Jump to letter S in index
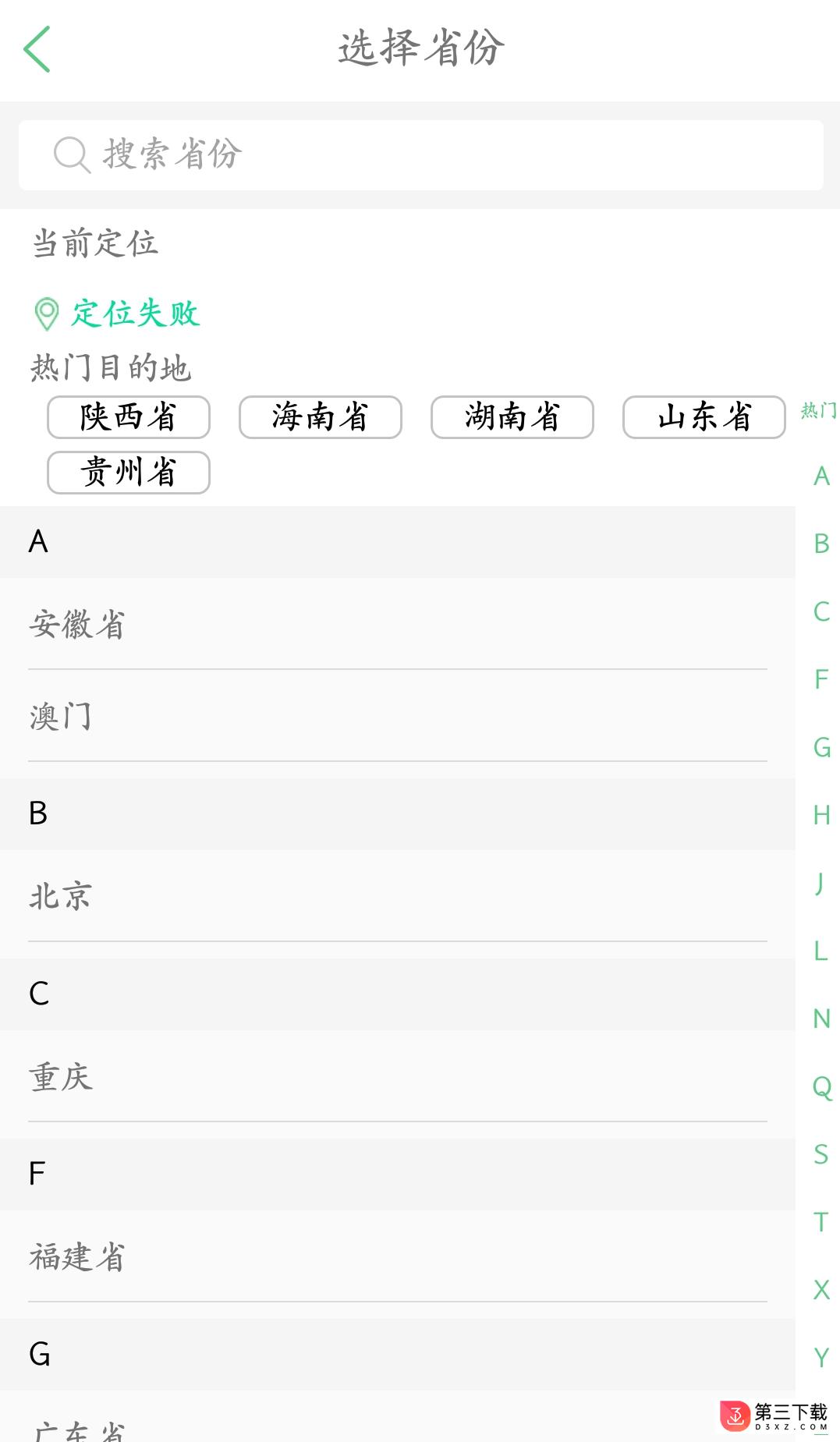This screenshot has width=840, height=1442. point(821,1154)
